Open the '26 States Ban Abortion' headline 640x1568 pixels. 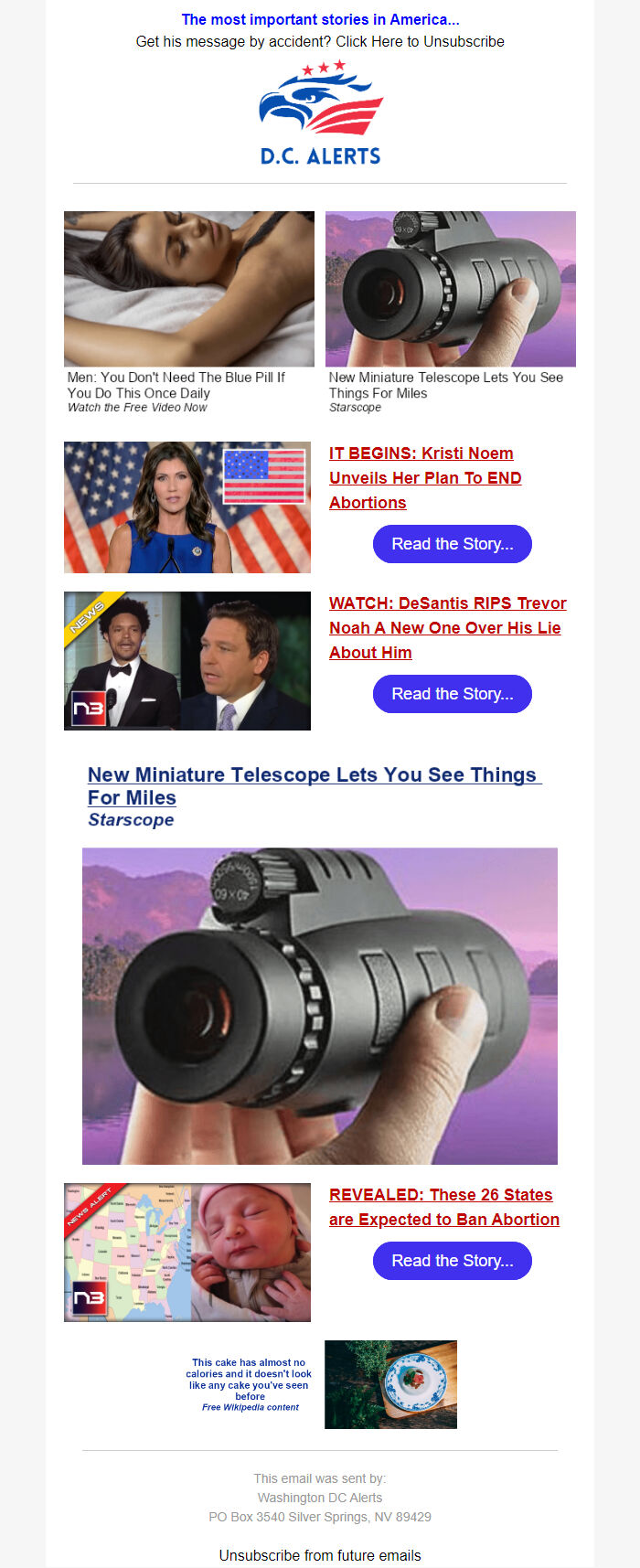coord(443,1207)
